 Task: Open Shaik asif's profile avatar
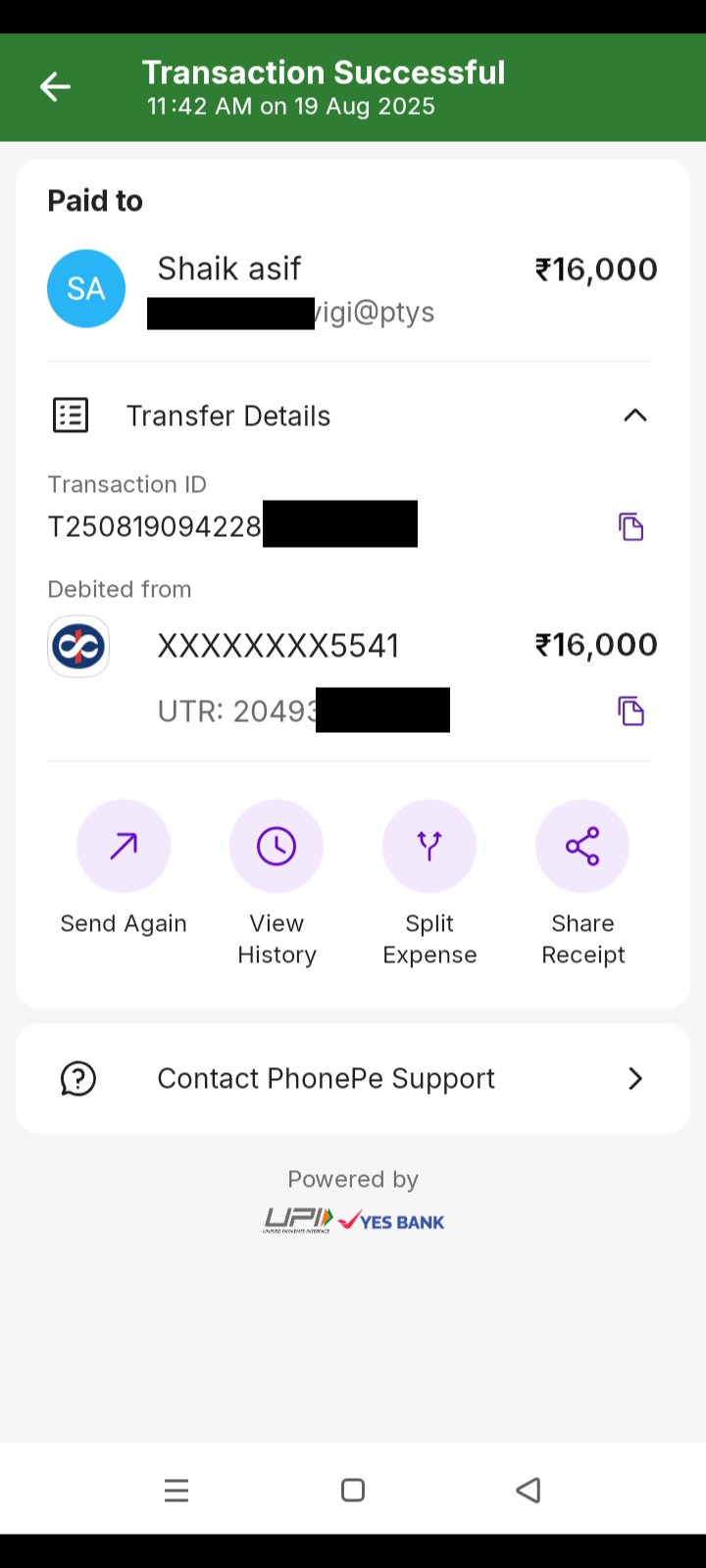[86, 288]
